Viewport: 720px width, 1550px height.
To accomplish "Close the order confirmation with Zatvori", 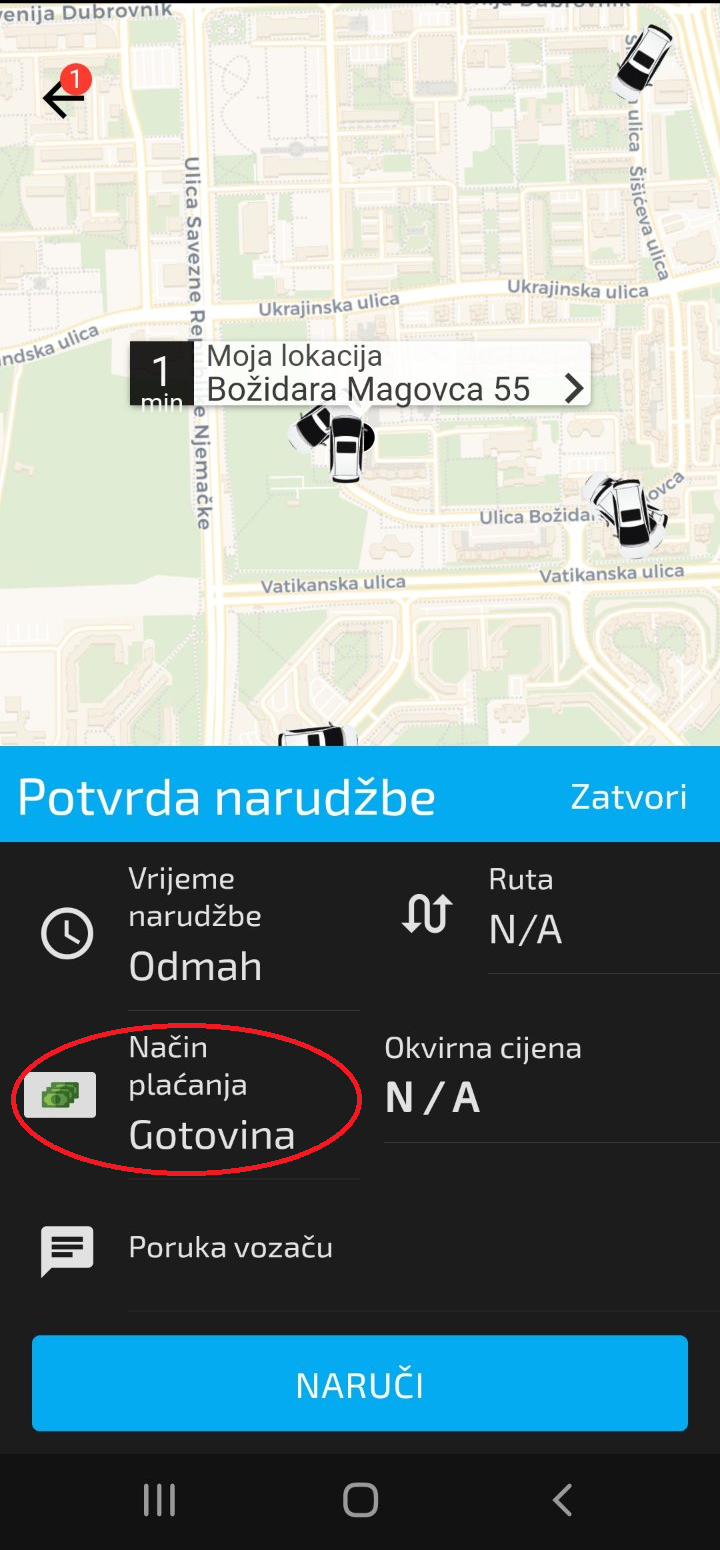I will point(628,797).
